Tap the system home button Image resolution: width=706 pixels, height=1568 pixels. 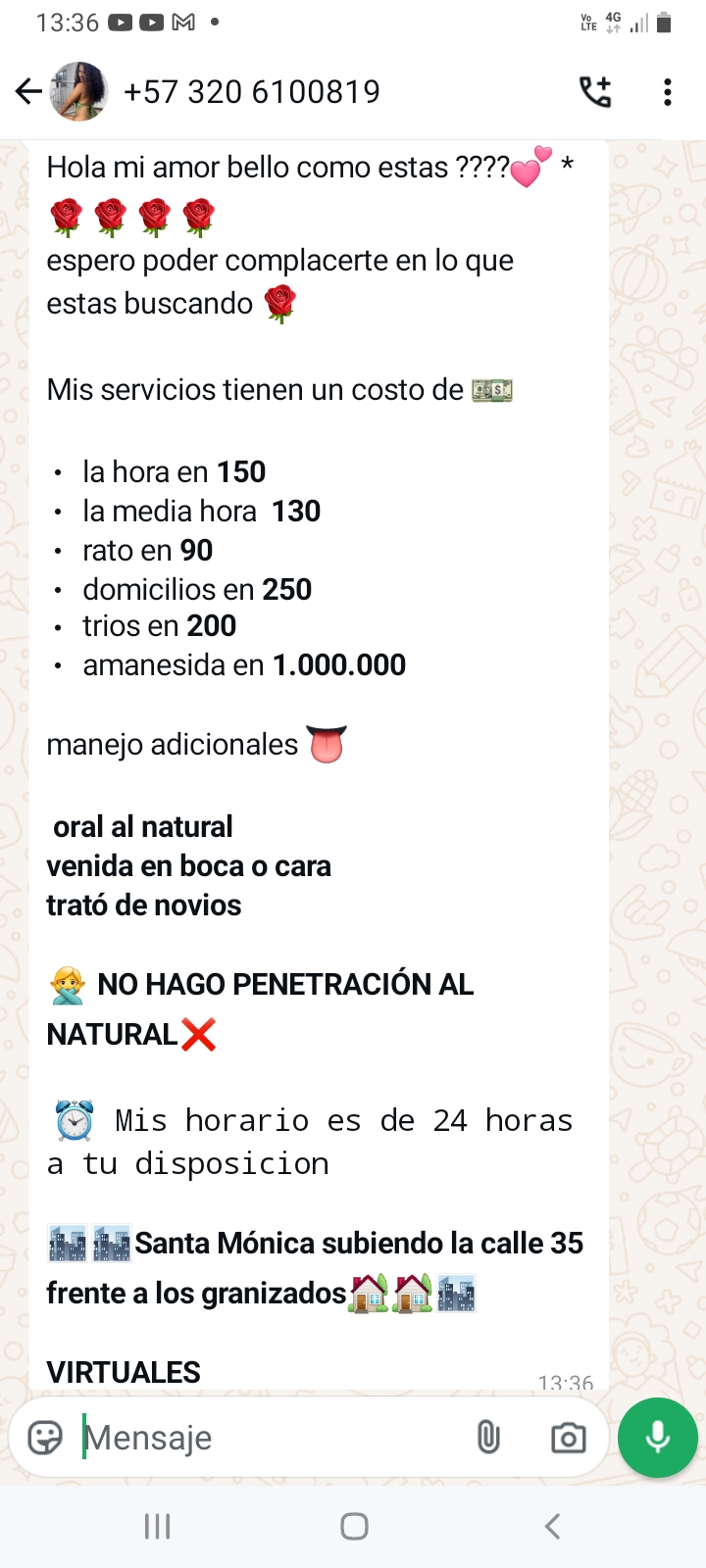tap(354, 1526)
